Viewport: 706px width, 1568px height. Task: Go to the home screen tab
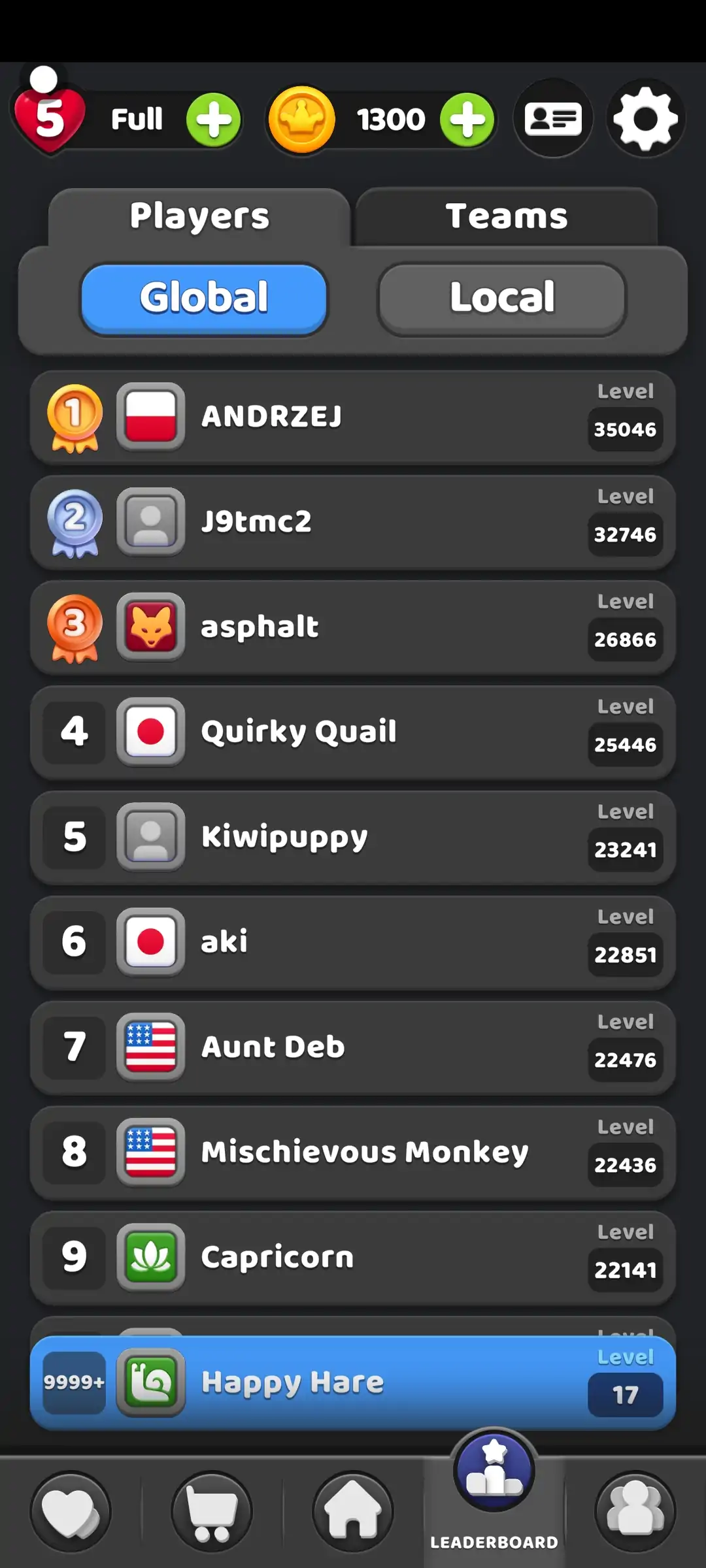click(x=353, y=1511)
